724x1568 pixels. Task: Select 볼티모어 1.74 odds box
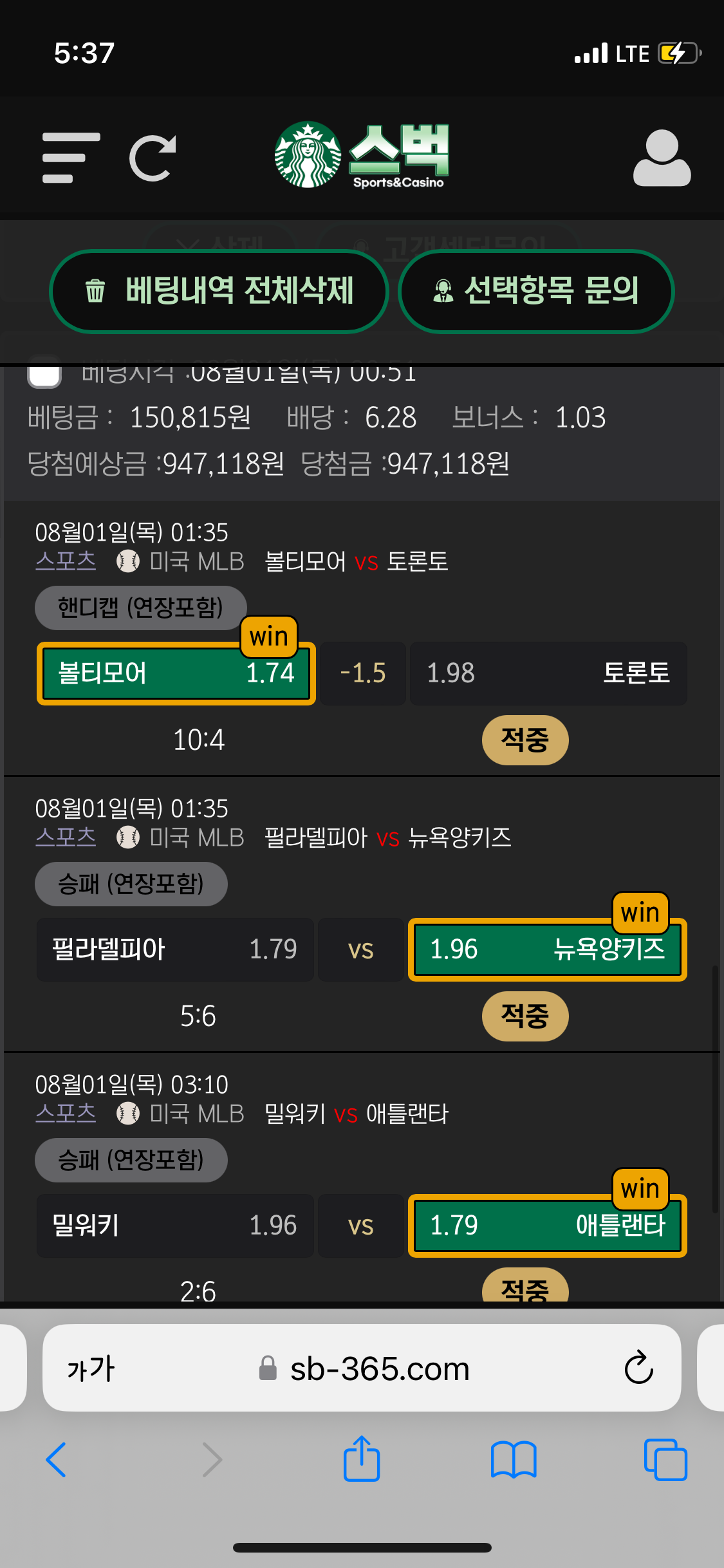click(176, 673)
